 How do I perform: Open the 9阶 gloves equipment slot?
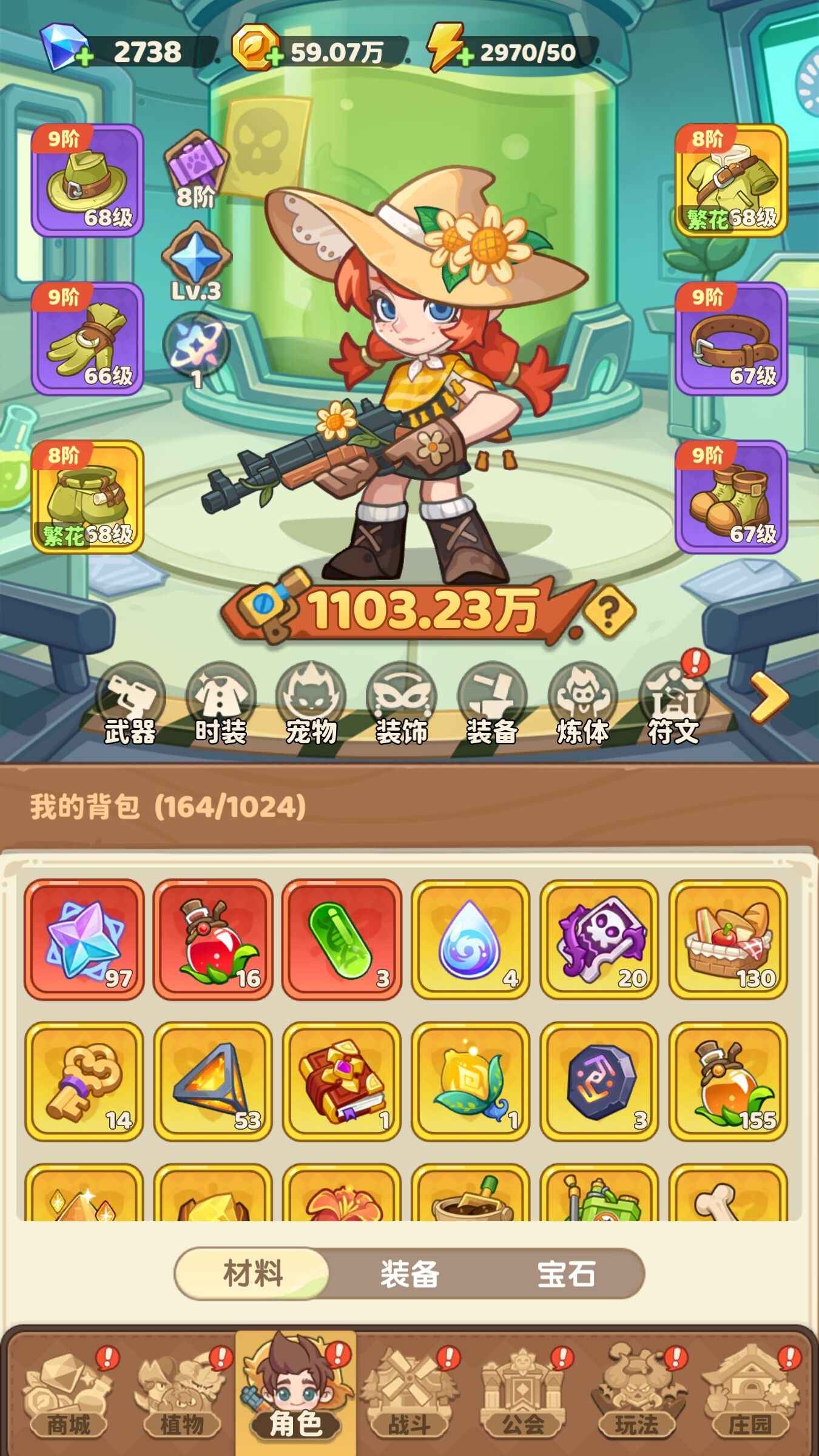point(87,338)
